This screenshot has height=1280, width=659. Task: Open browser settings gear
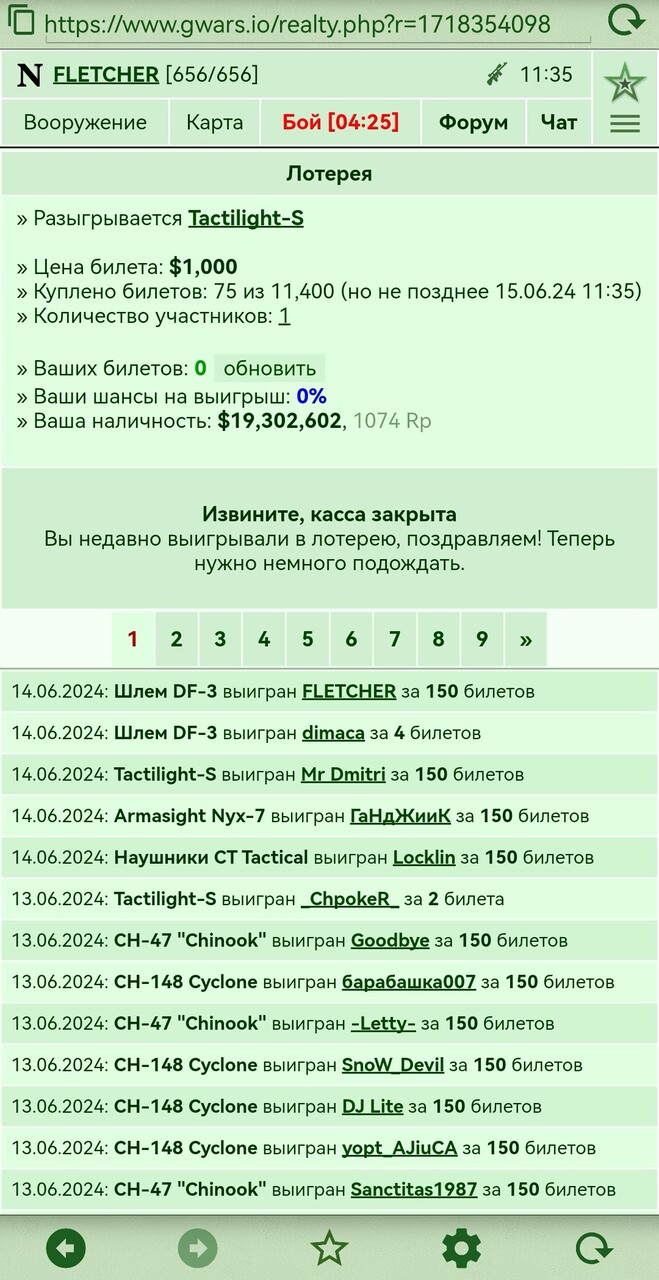pos(461,1248)
